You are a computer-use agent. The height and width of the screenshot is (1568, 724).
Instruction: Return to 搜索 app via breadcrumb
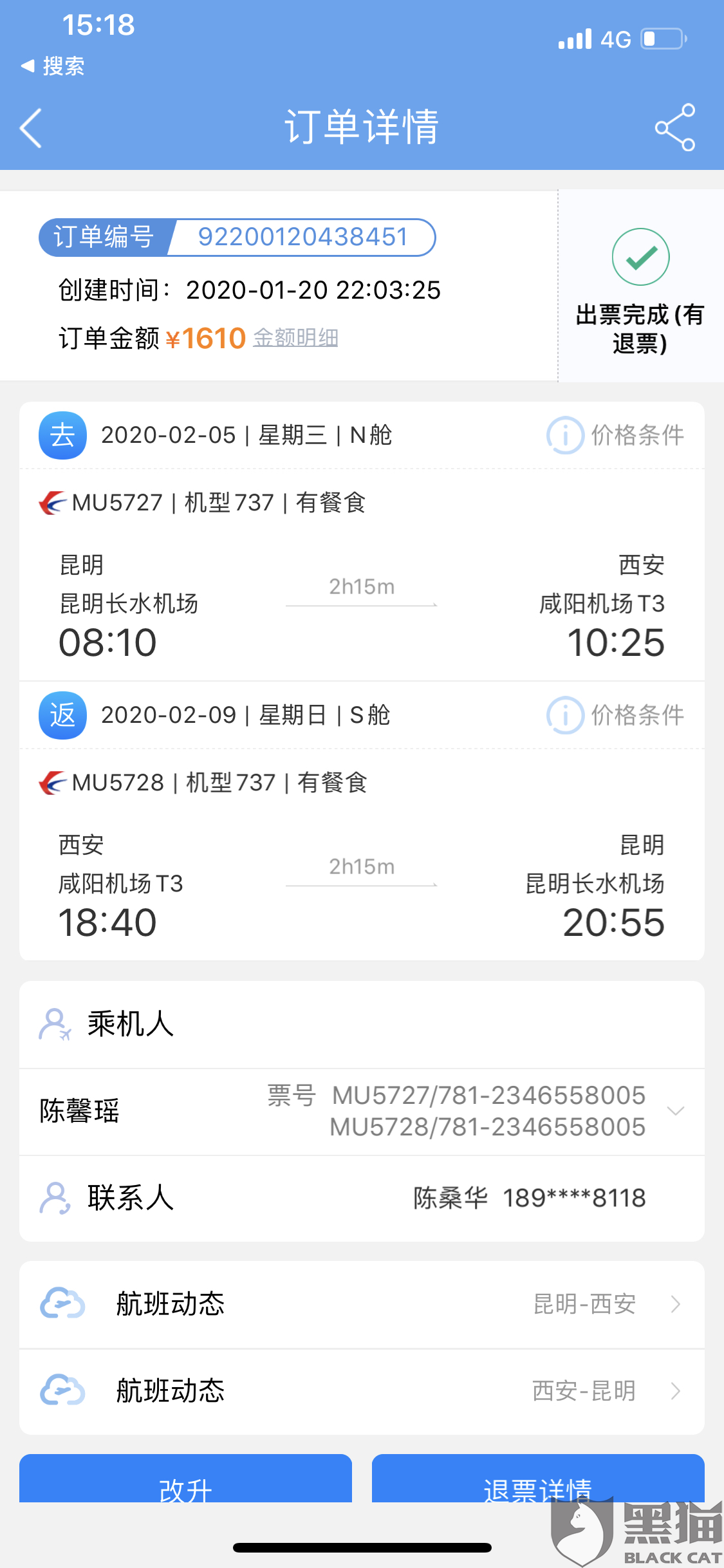53,66
